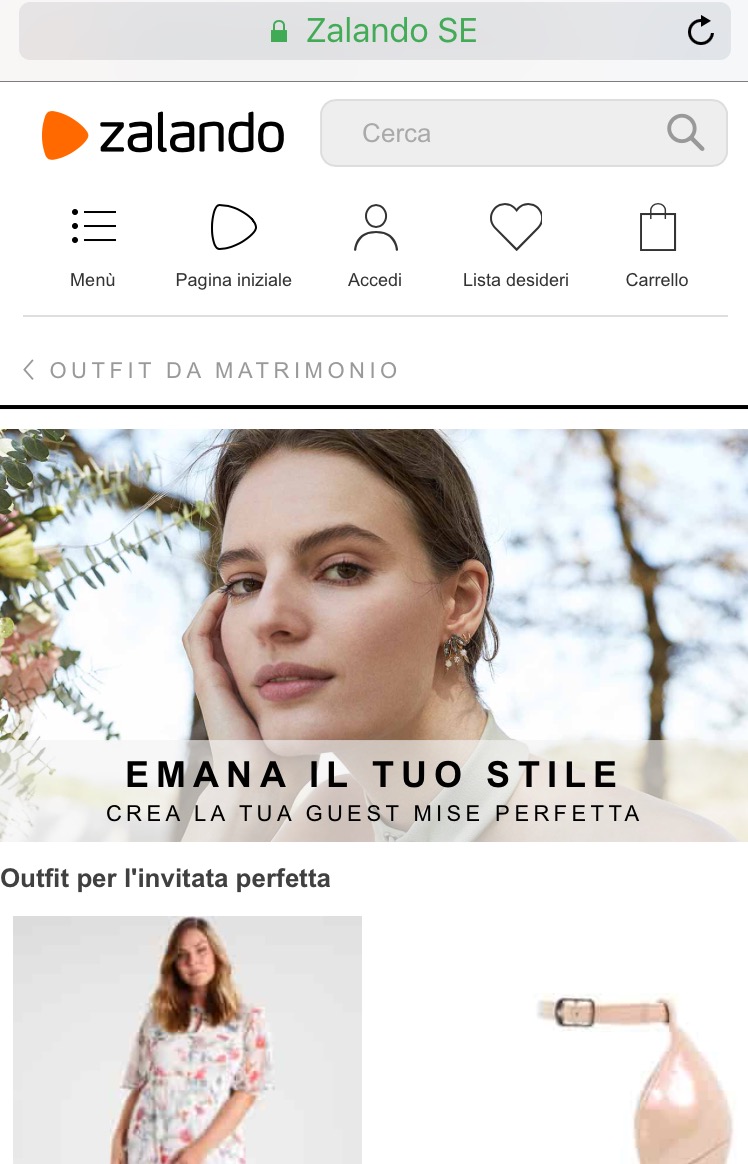Open the Carrello shopping bag
Viewport: 748px width, 1164px height.
(x=657, y=246)
